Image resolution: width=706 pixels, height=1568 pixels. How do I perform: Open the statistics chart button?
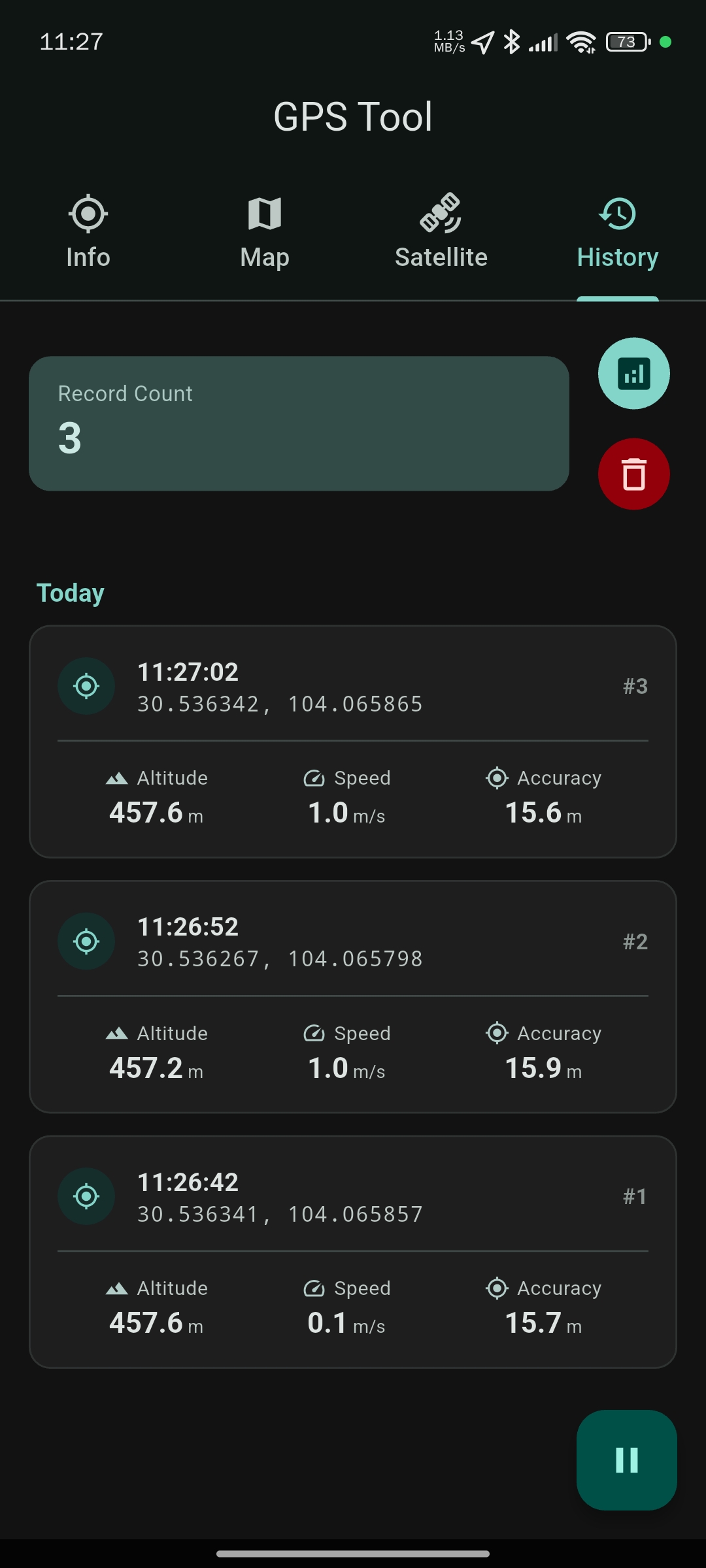[633, 374]
